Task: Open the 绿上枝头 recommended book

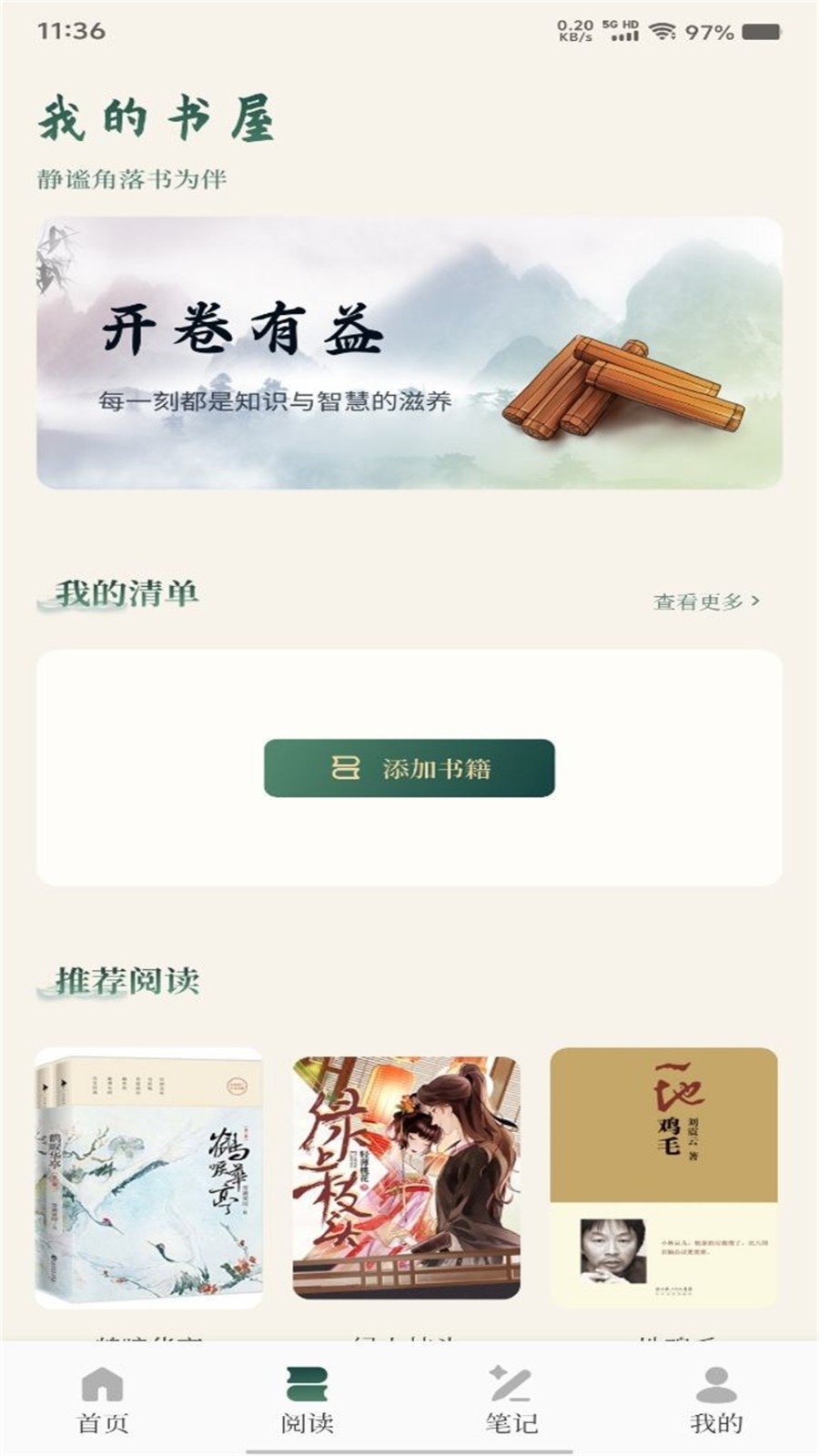Action: [x=407, y=1178]
